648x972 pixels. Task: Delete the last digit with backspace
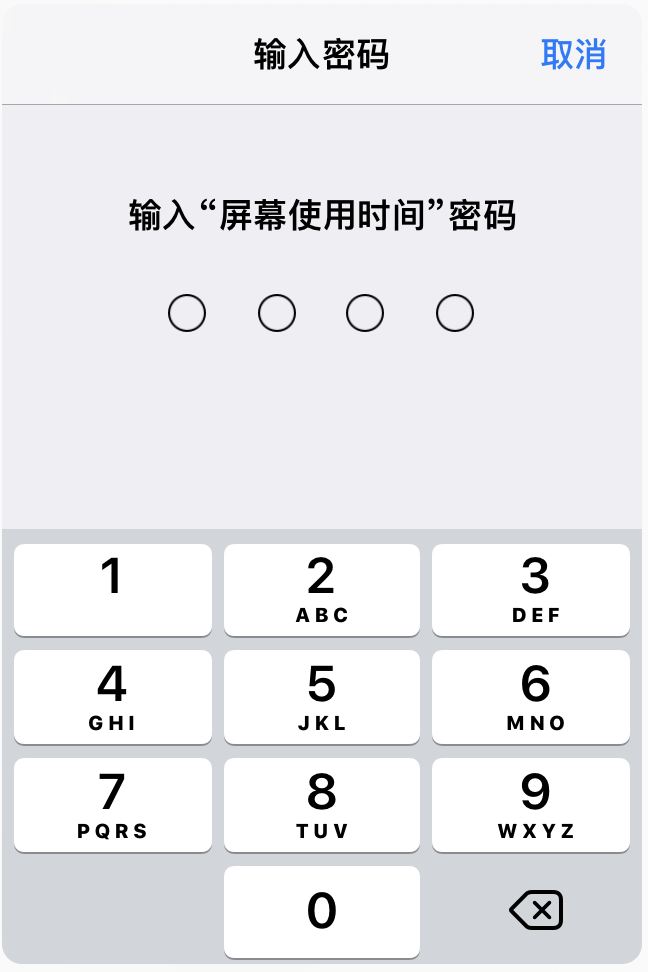tap(535, 911)
